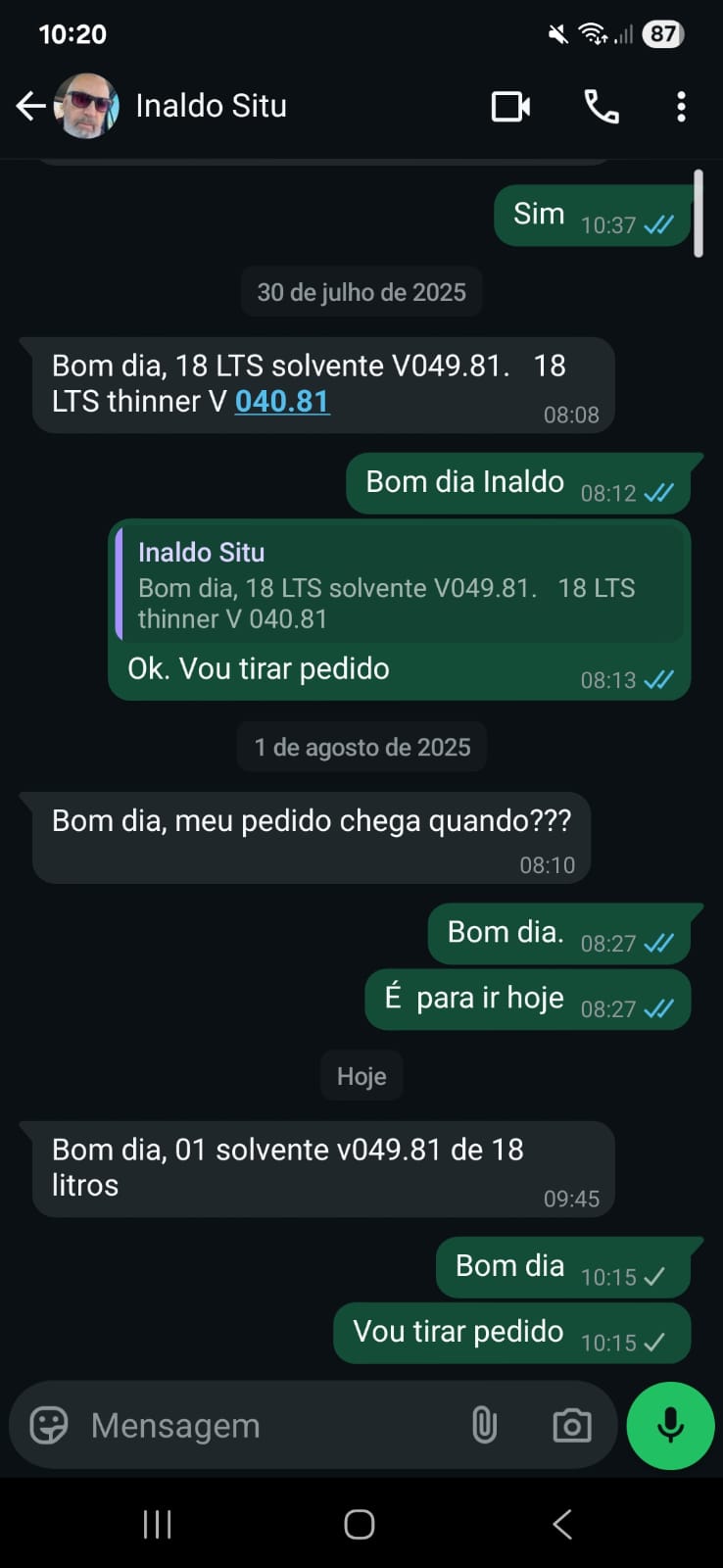Open the emoji and sticker picker
Image resolution: width=723 pixels, height=1568 pixels.
[x=49, y=1425]
